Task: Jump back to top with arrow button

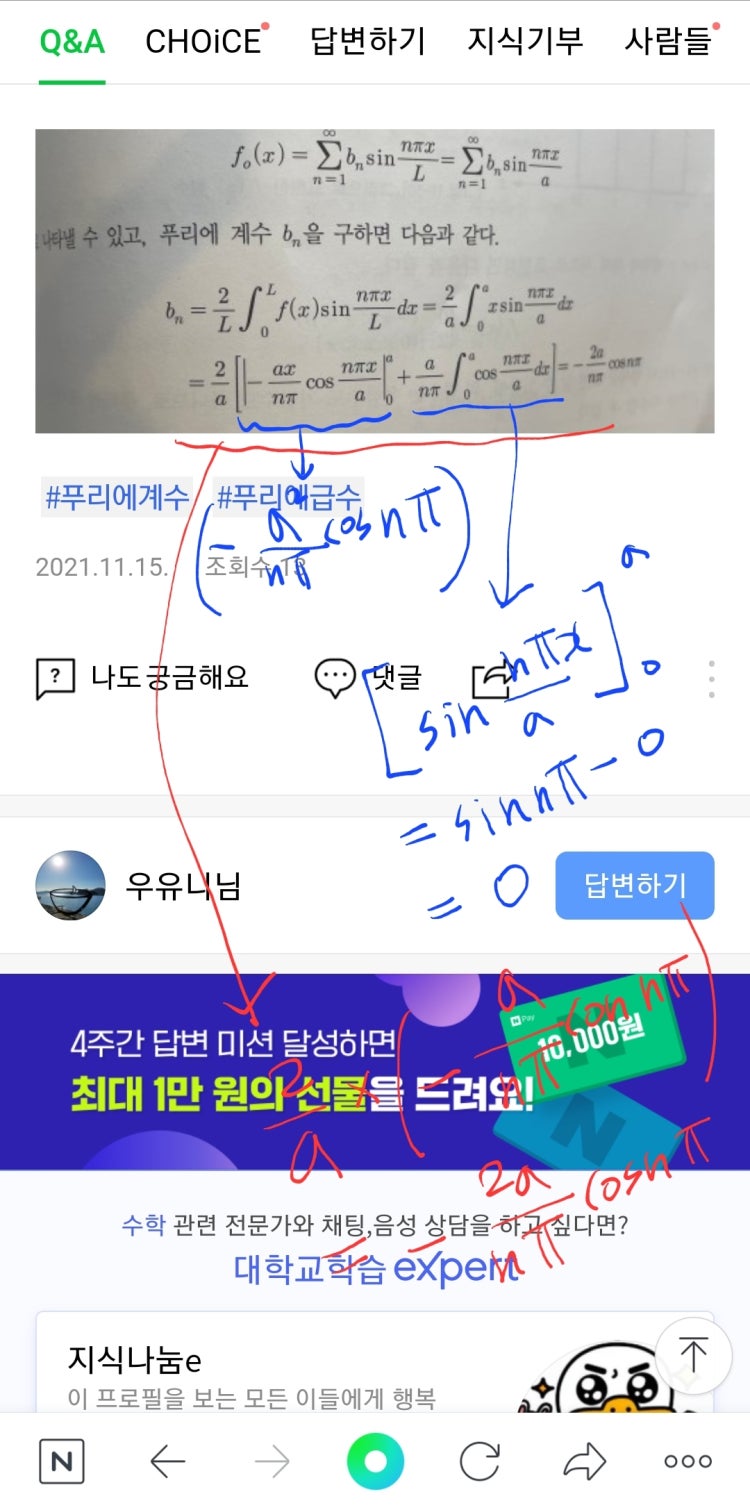Action: (x=693, y=1356)
